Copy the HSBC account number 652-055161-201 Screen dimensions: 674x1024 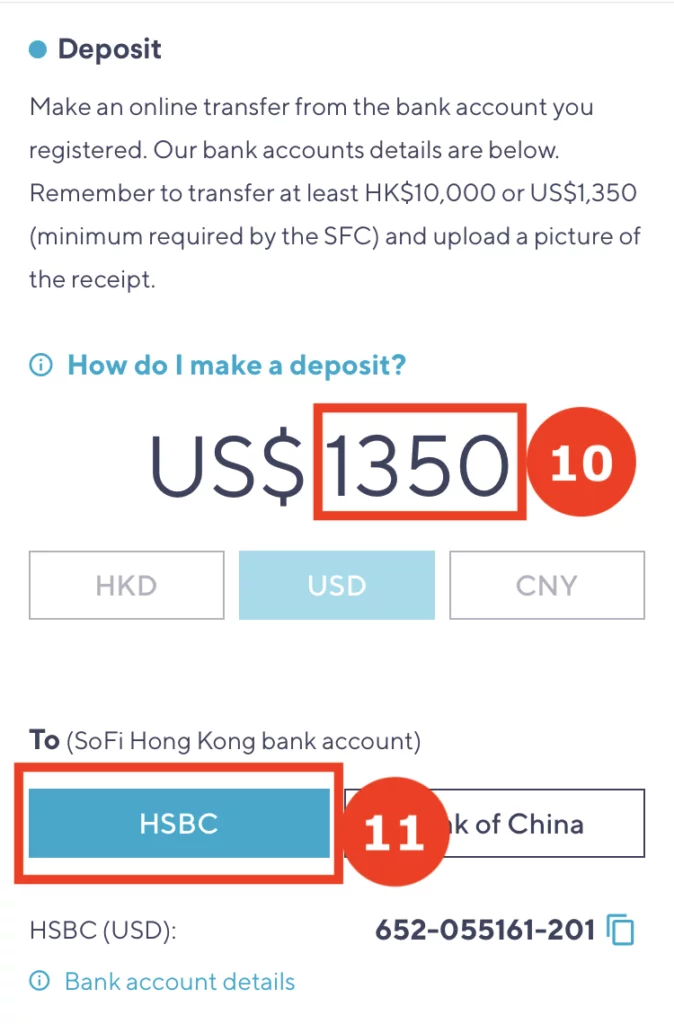pos(621,931)
